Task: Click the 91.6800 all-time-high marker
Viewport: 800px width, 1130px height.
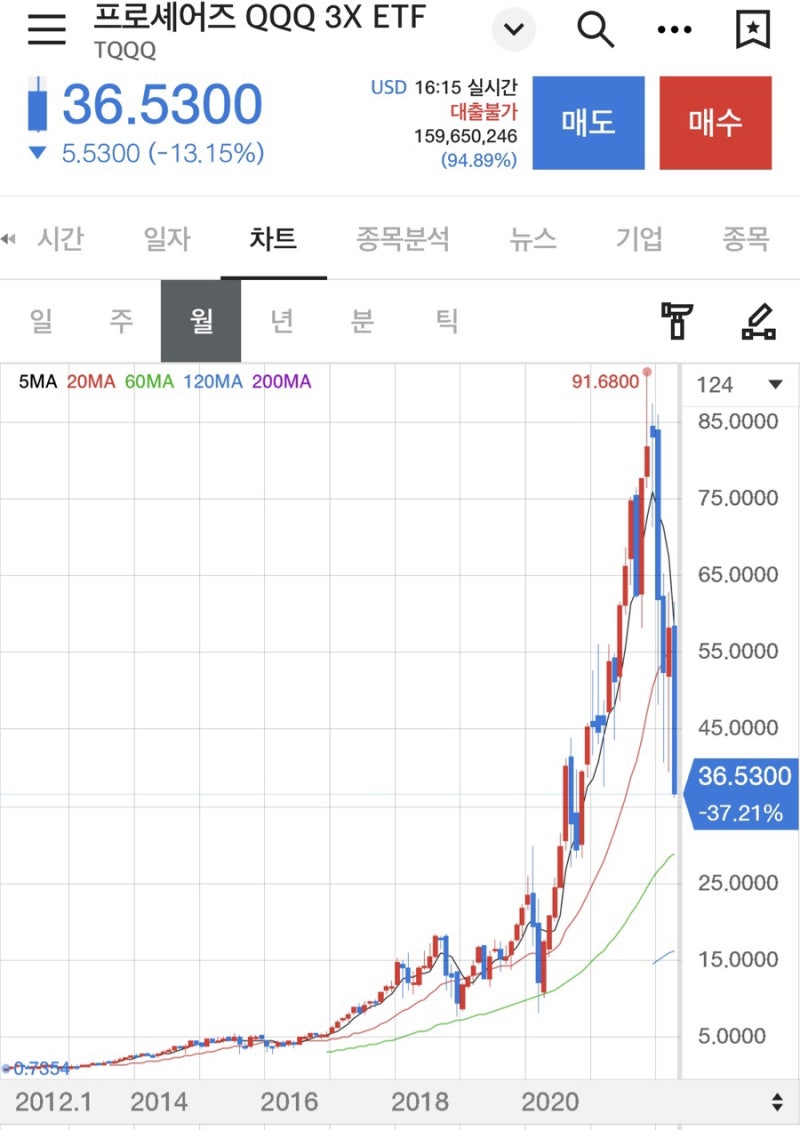Action: [x=603, y=381]
